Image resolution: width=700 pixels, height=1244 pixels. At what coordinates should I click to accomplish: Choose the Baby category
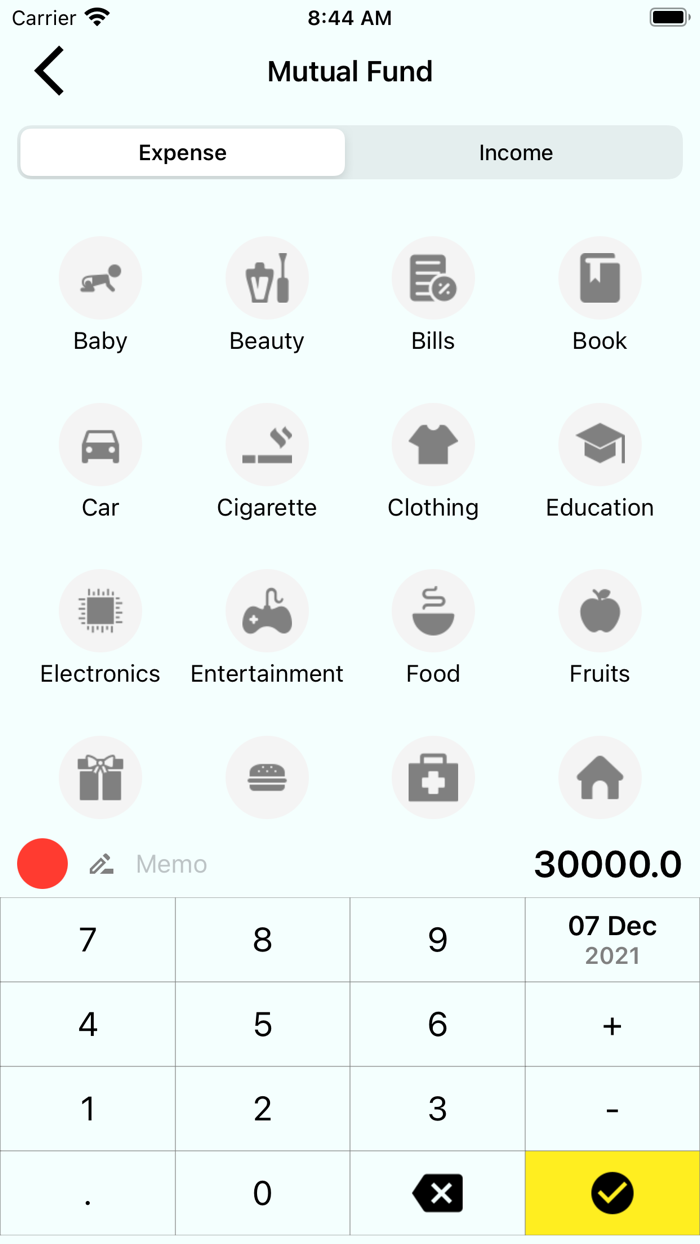(100, 296)
